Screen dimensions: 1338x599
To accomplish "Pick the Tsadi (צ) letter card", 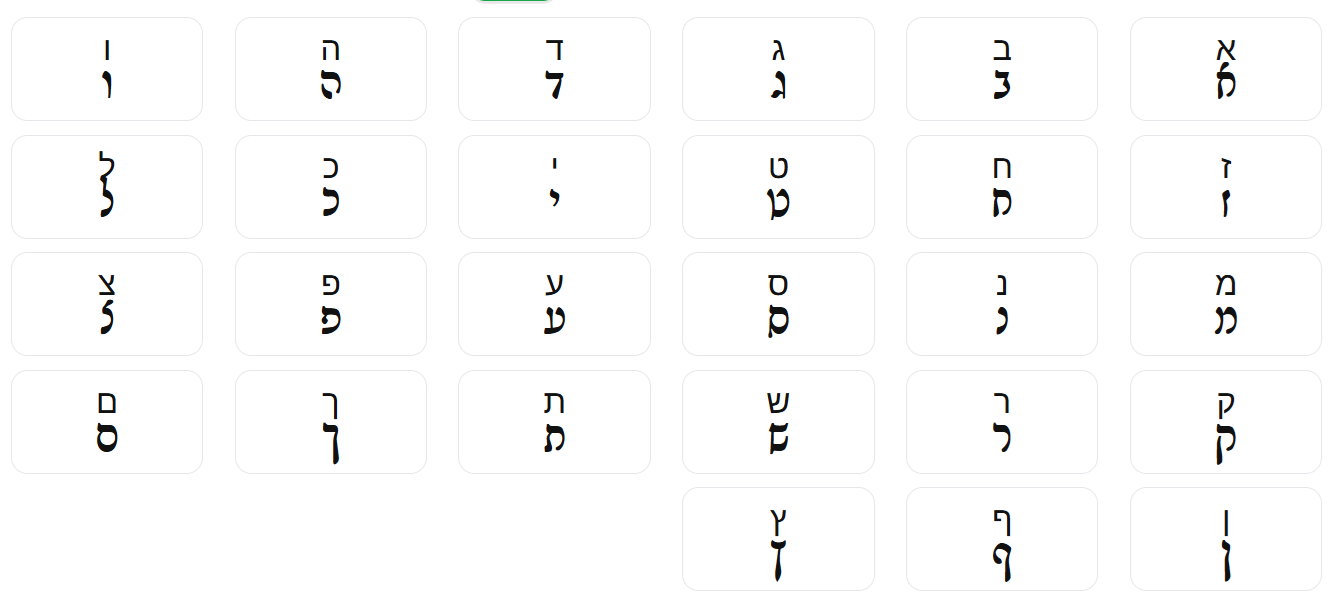I will 107,304.
